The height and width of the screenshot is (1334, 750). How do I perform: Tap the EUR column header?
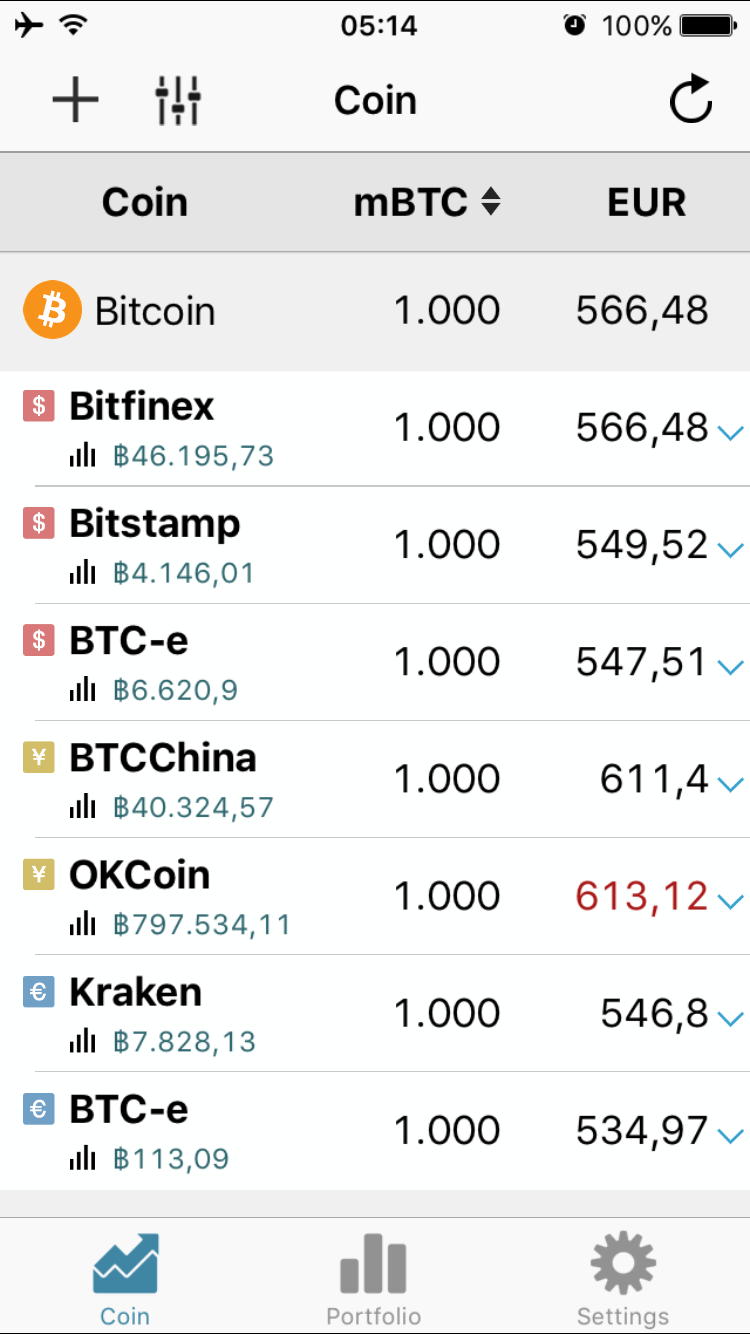647,202
